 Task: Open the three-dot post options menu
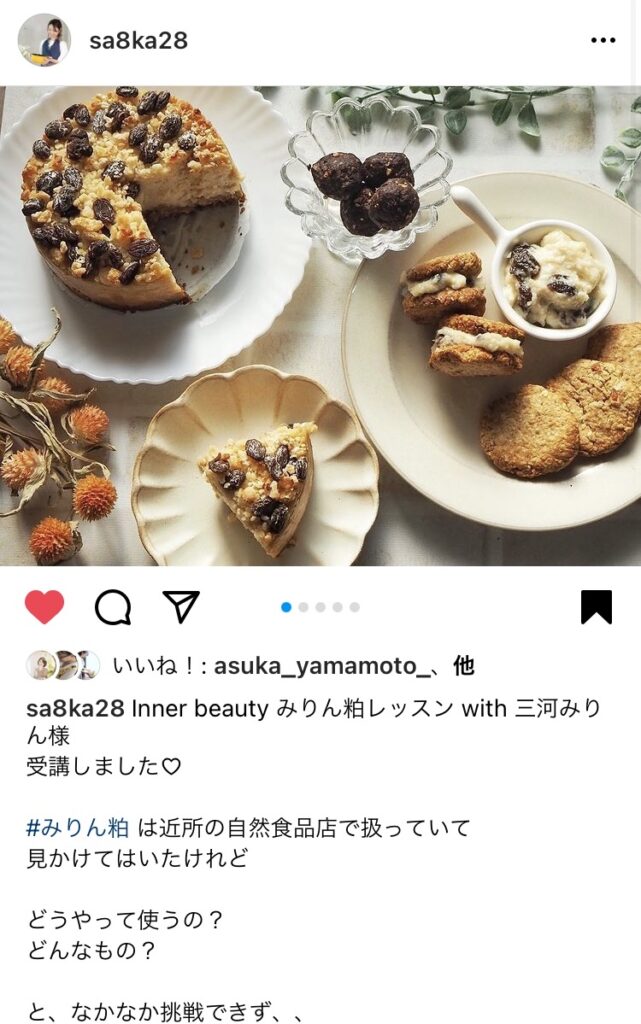pyautogui.click(x=603, y=41)
